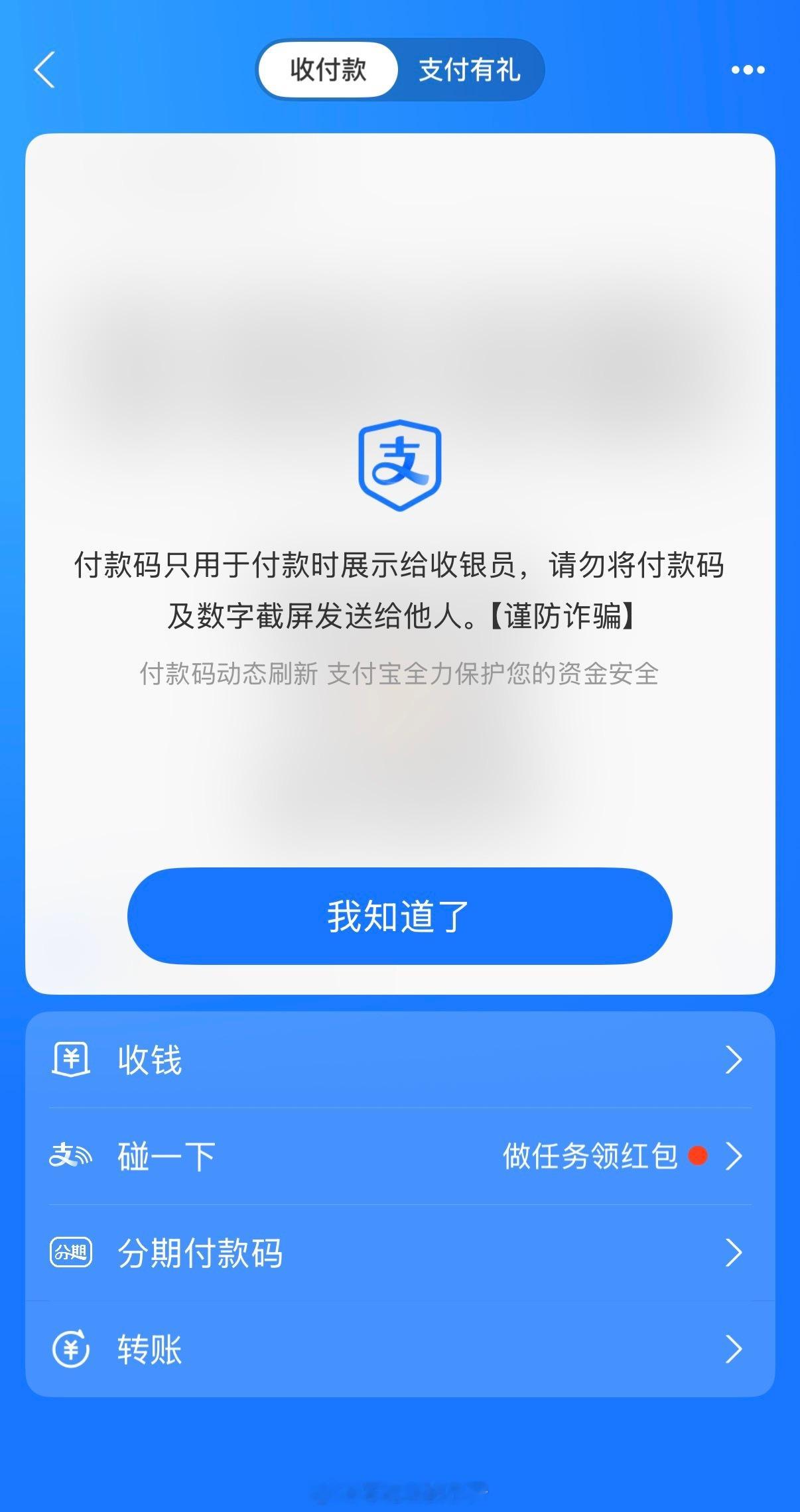Tap the 转账 transfer circular icon
800x1512 pixels.
[x=71, y=1349]
